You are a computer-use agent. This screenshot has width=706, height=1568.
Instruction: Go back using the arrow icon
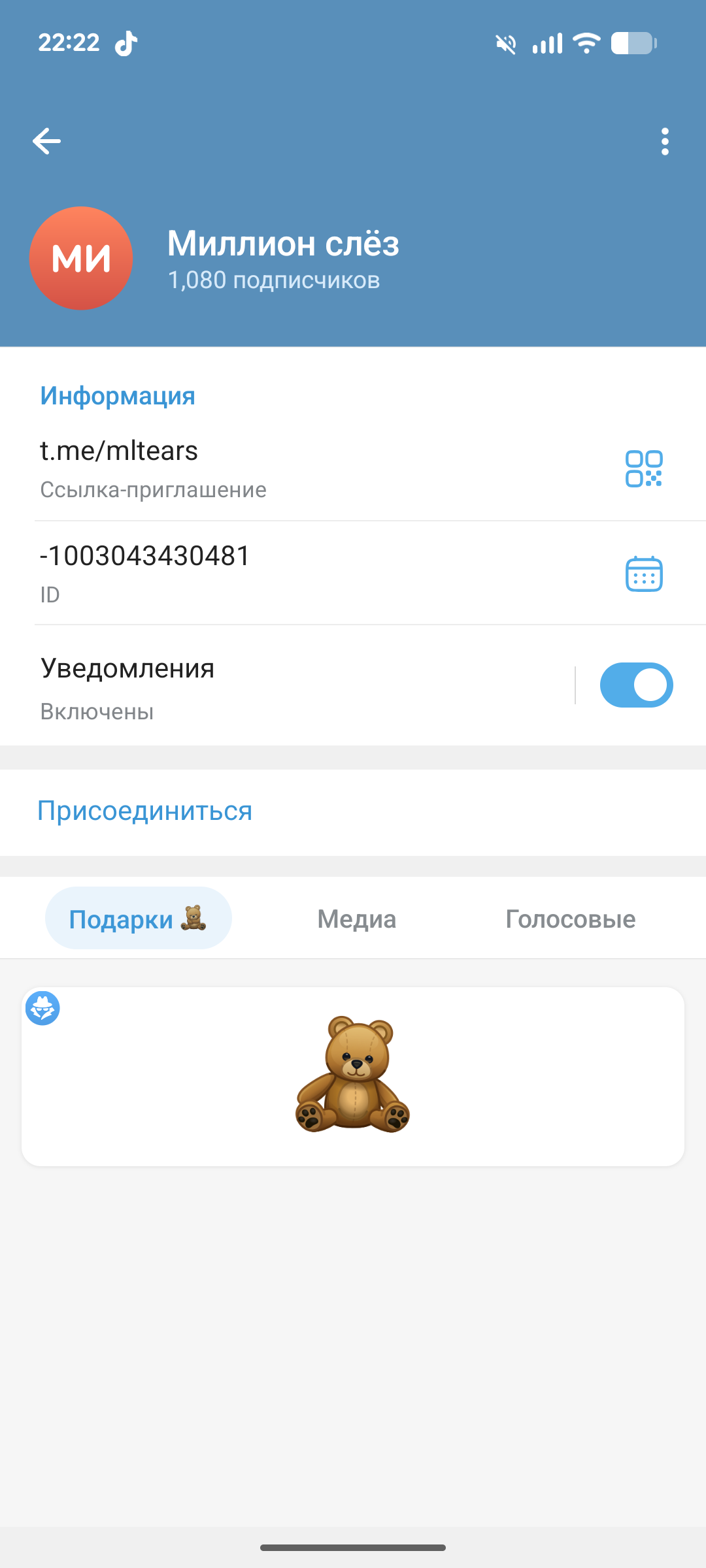(46, 141)
